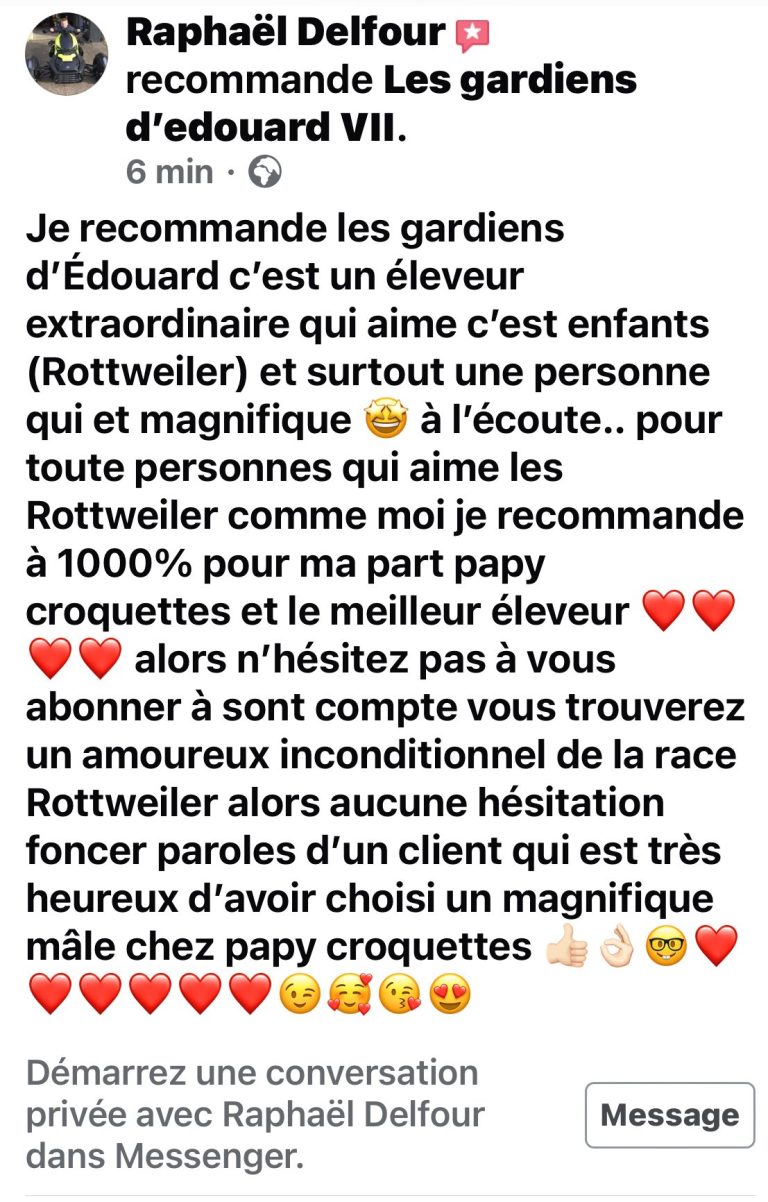The height and width of the screenshot is (1202, 768).
Task: Open Raphaël Delfour's profile name link
Action: coord(286,32)
